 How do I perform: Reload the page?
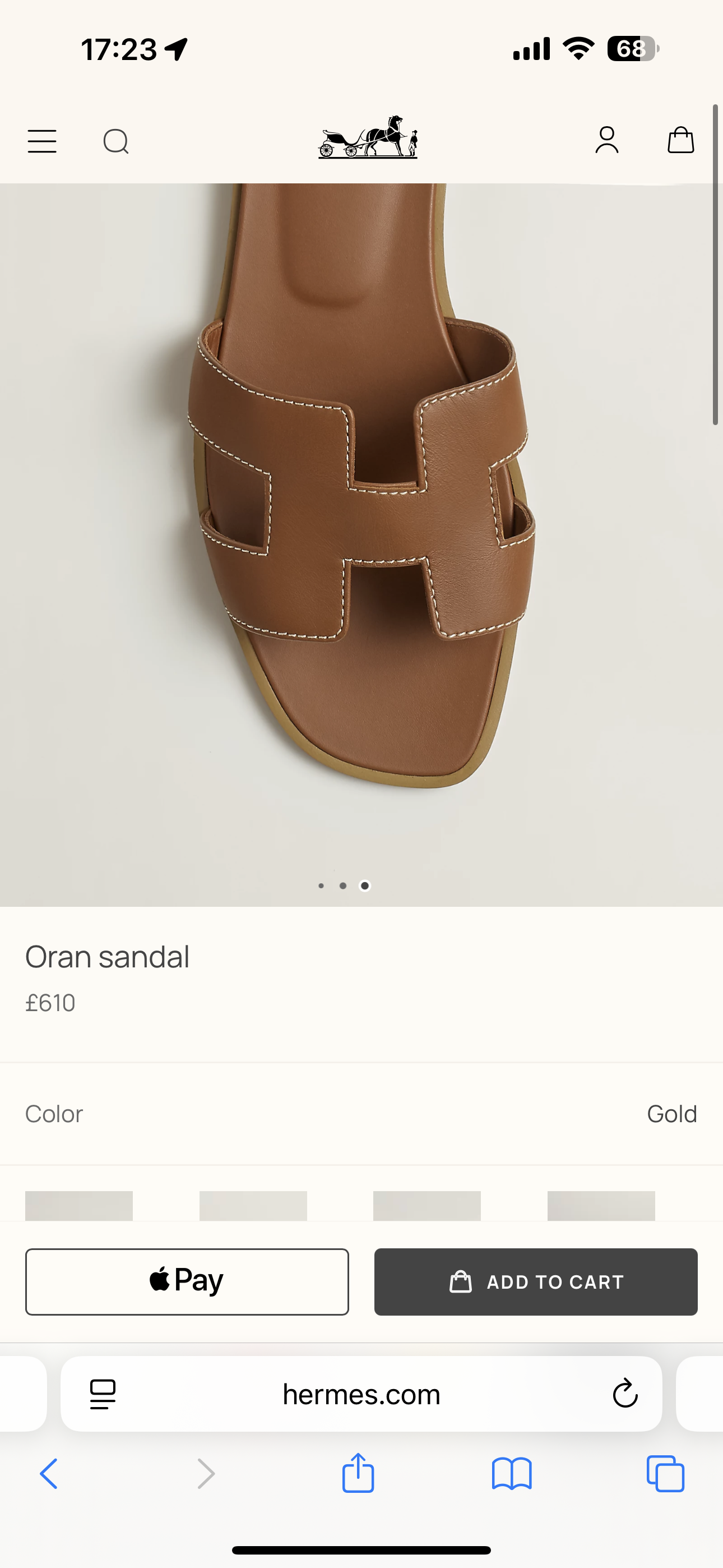(x=625, y=1394)
